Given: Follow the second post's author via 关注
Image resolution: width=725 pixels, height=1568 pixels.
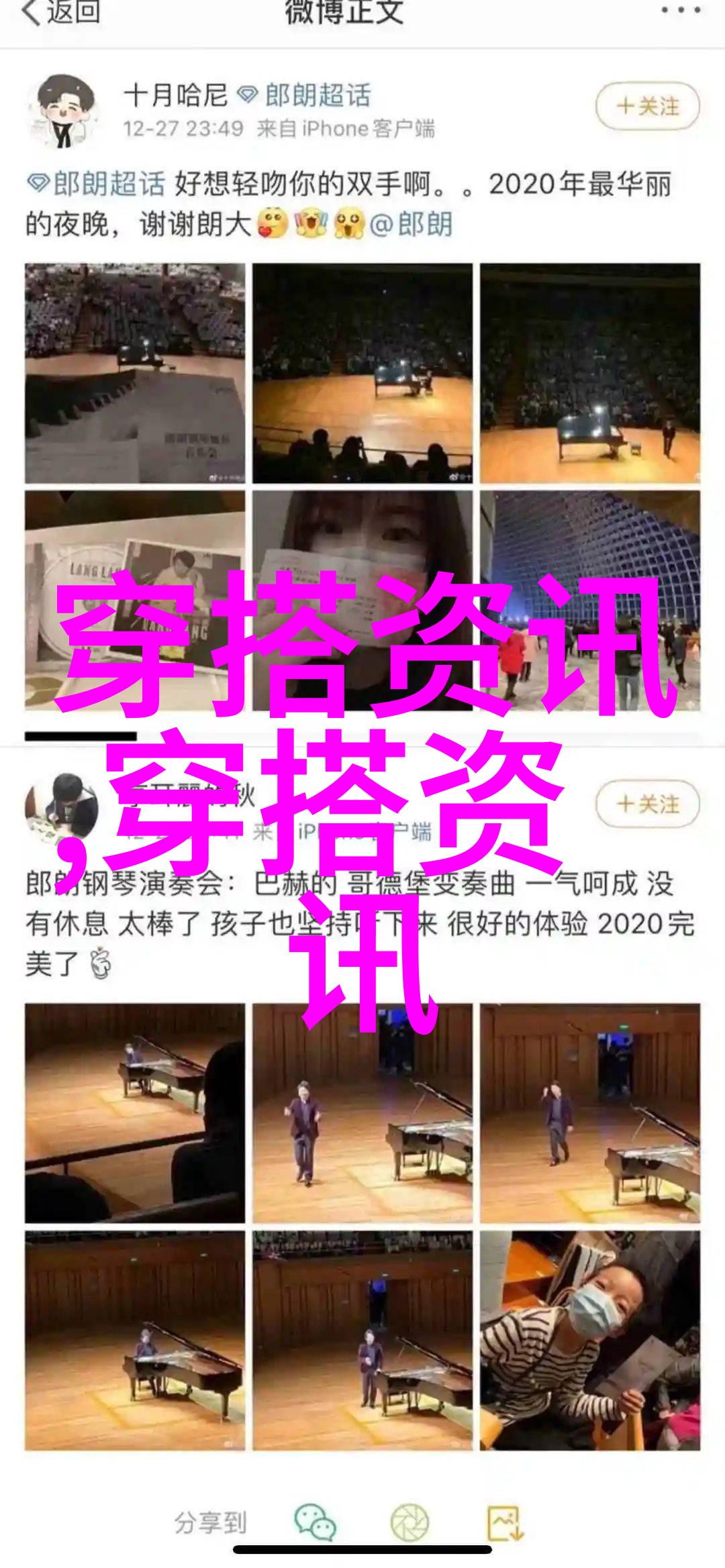Looking at the screenshot, I should [648, 804].
